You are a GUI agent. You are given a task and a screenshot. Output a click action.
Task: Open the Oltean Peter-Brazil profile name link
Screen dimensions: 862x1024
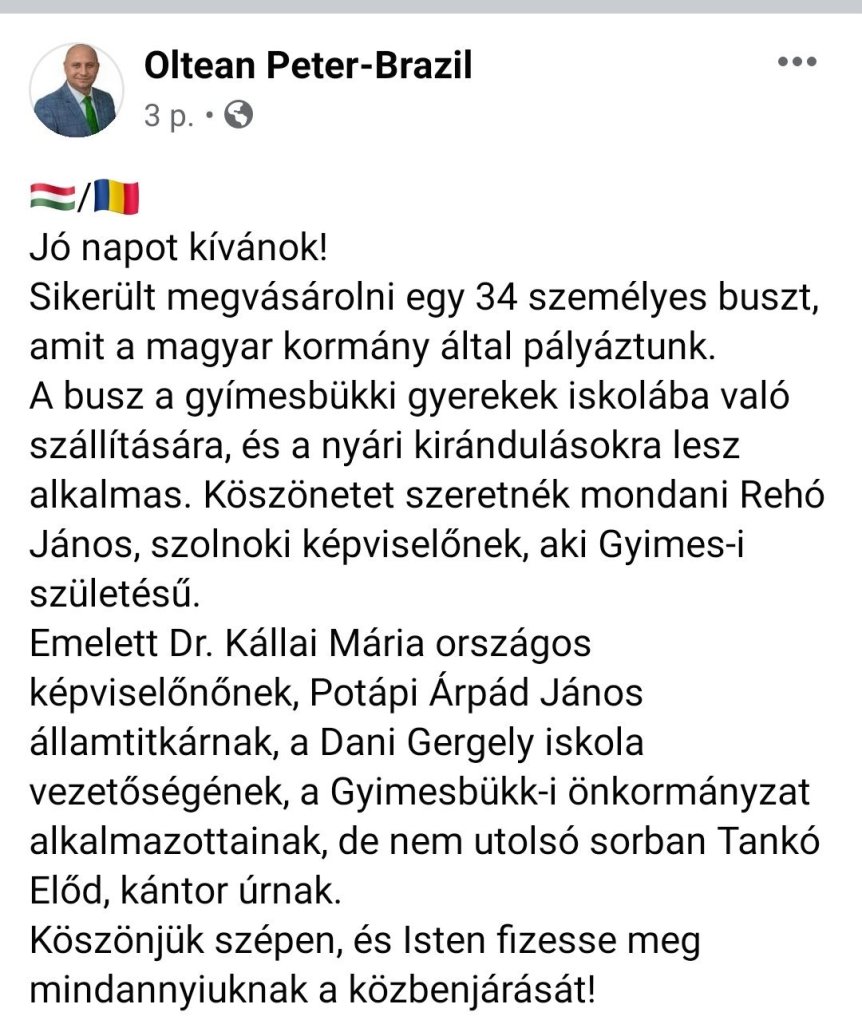[x=307, y=66]
